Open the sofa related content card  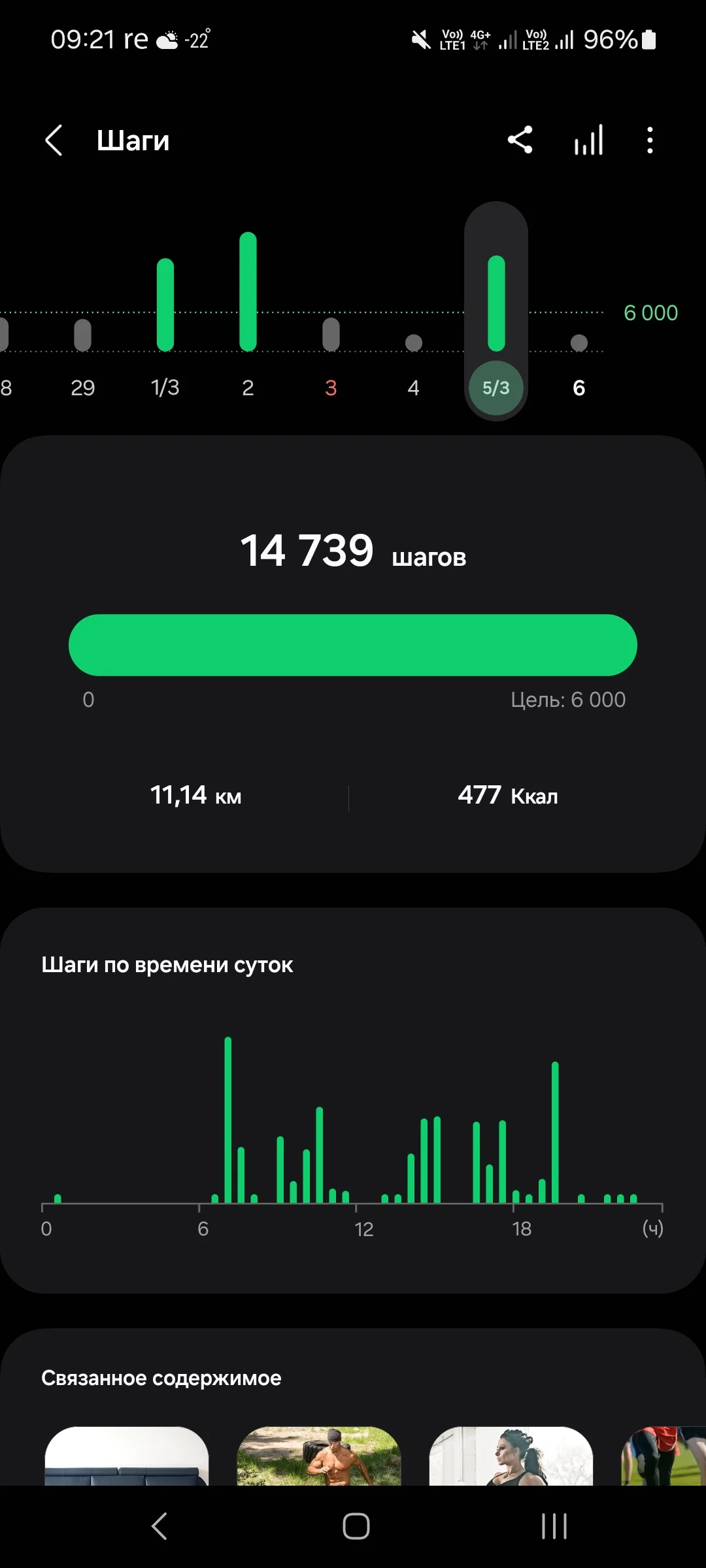(x=127, y=1456)
